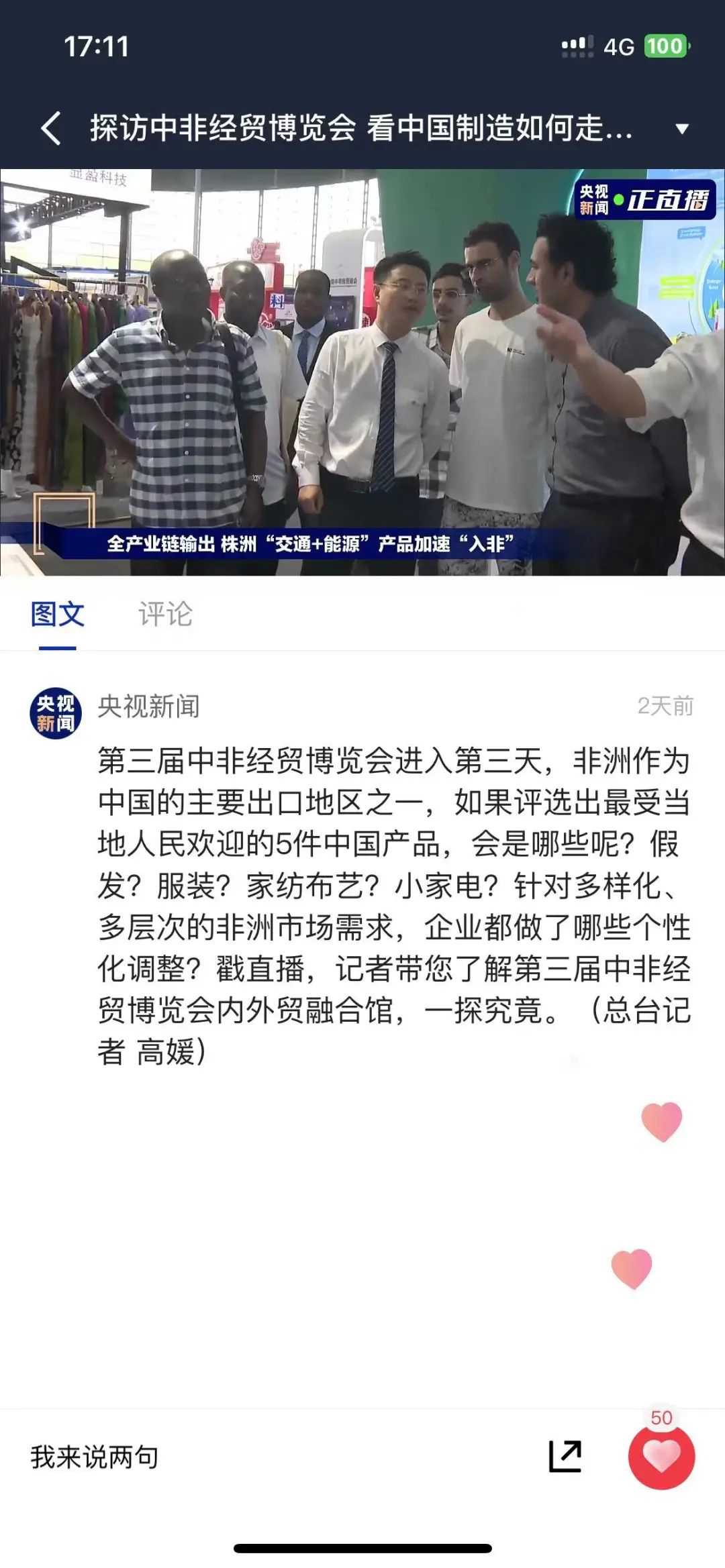Share this live broadcast
The height and width of the screenshot is (1568, 725).
click(565, 1457)
